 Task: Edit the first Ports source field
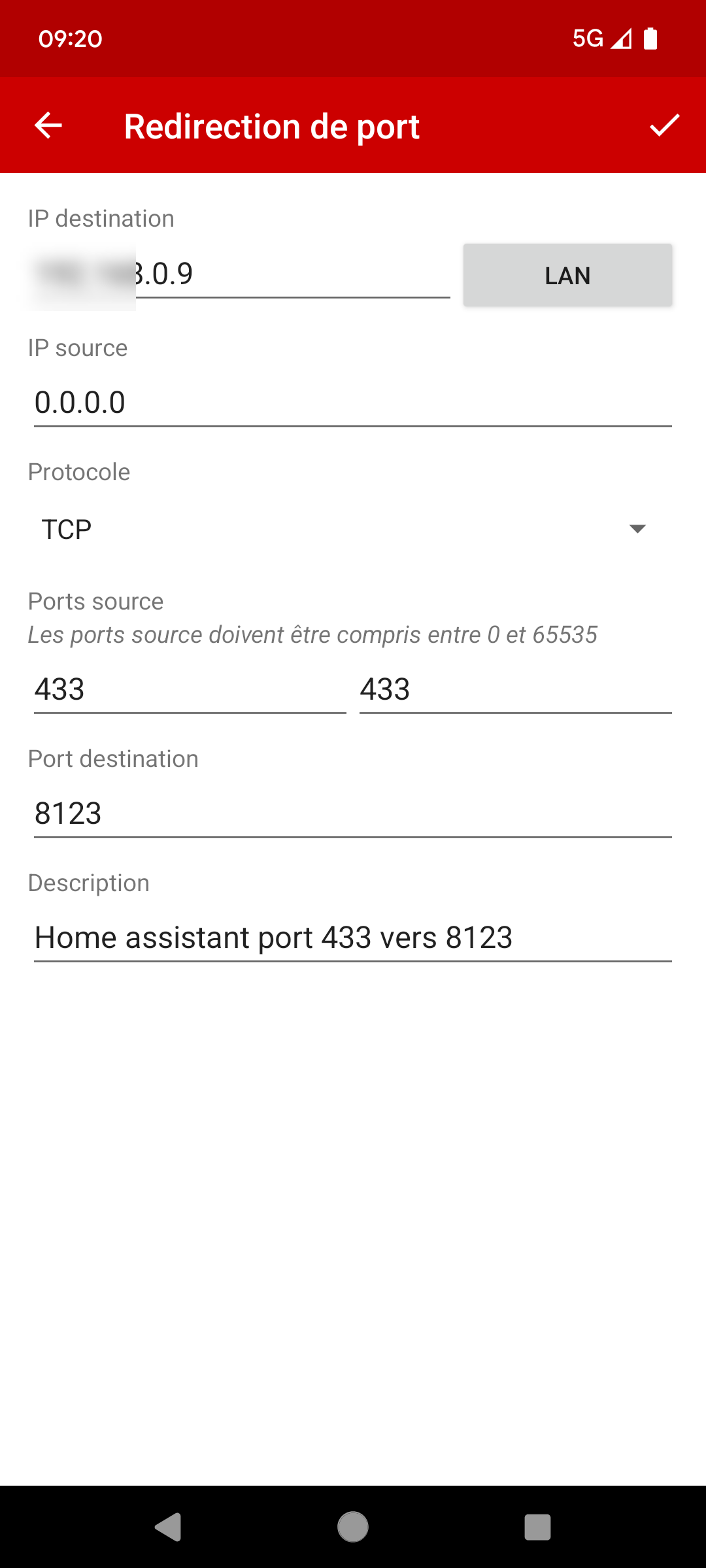[190, 689]
